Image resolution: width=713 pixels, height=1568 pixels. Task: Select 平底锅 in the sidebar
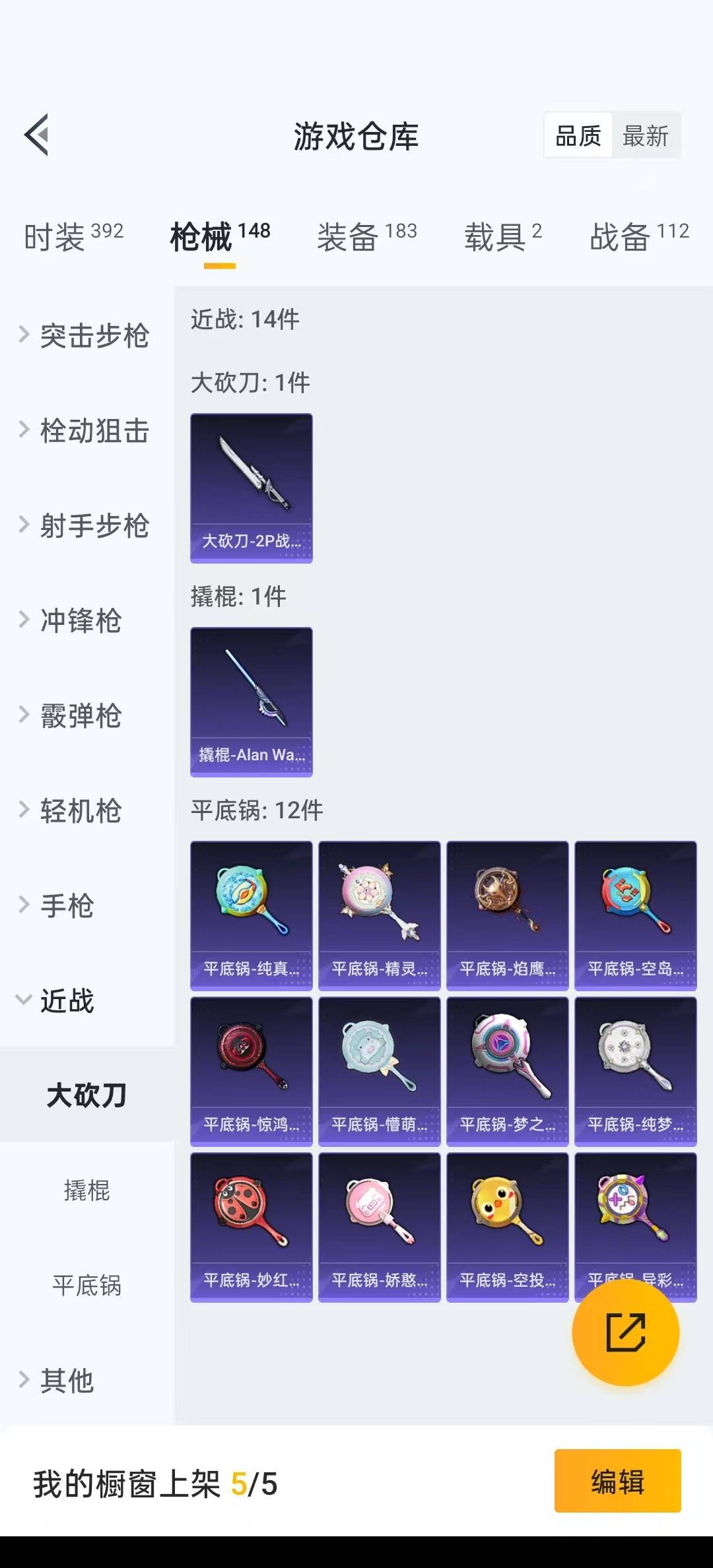coord(86,1286)
